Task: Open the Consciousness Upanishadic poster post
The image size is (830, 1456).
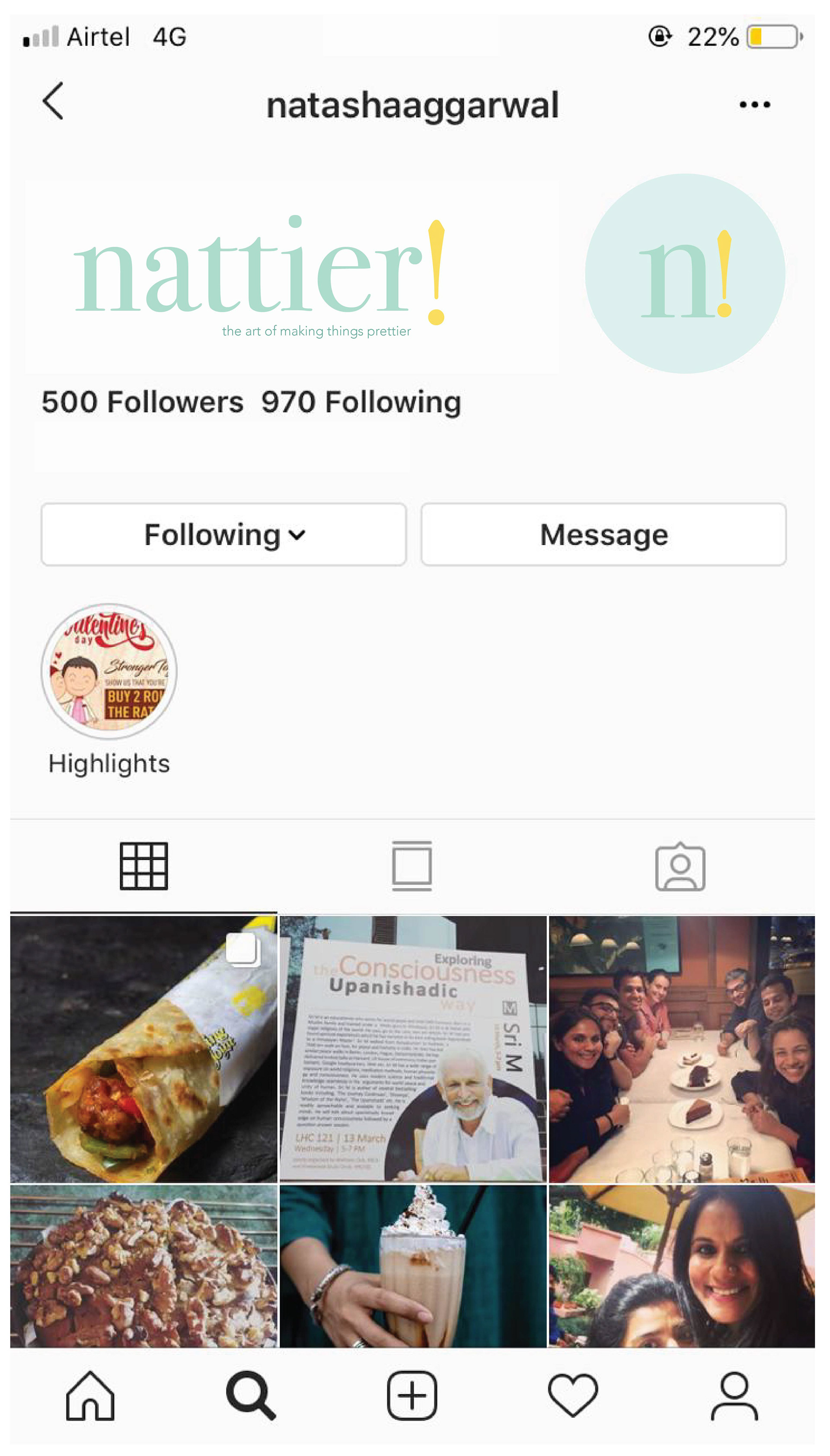Action: coord(413,1049)
